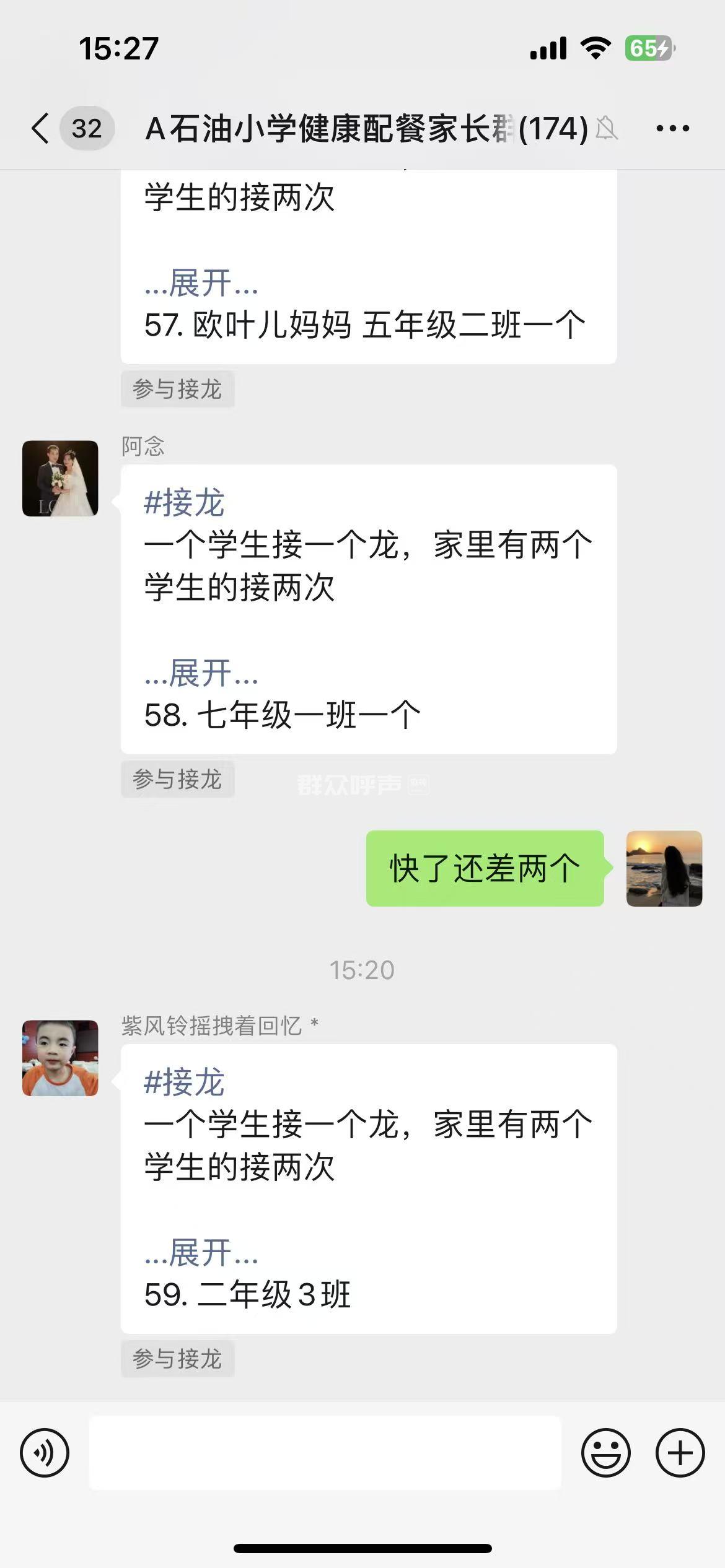This screenshot has width=725, height=1568.
Task: View 阿念's profile avatar
Action: [x=60, y=478]
